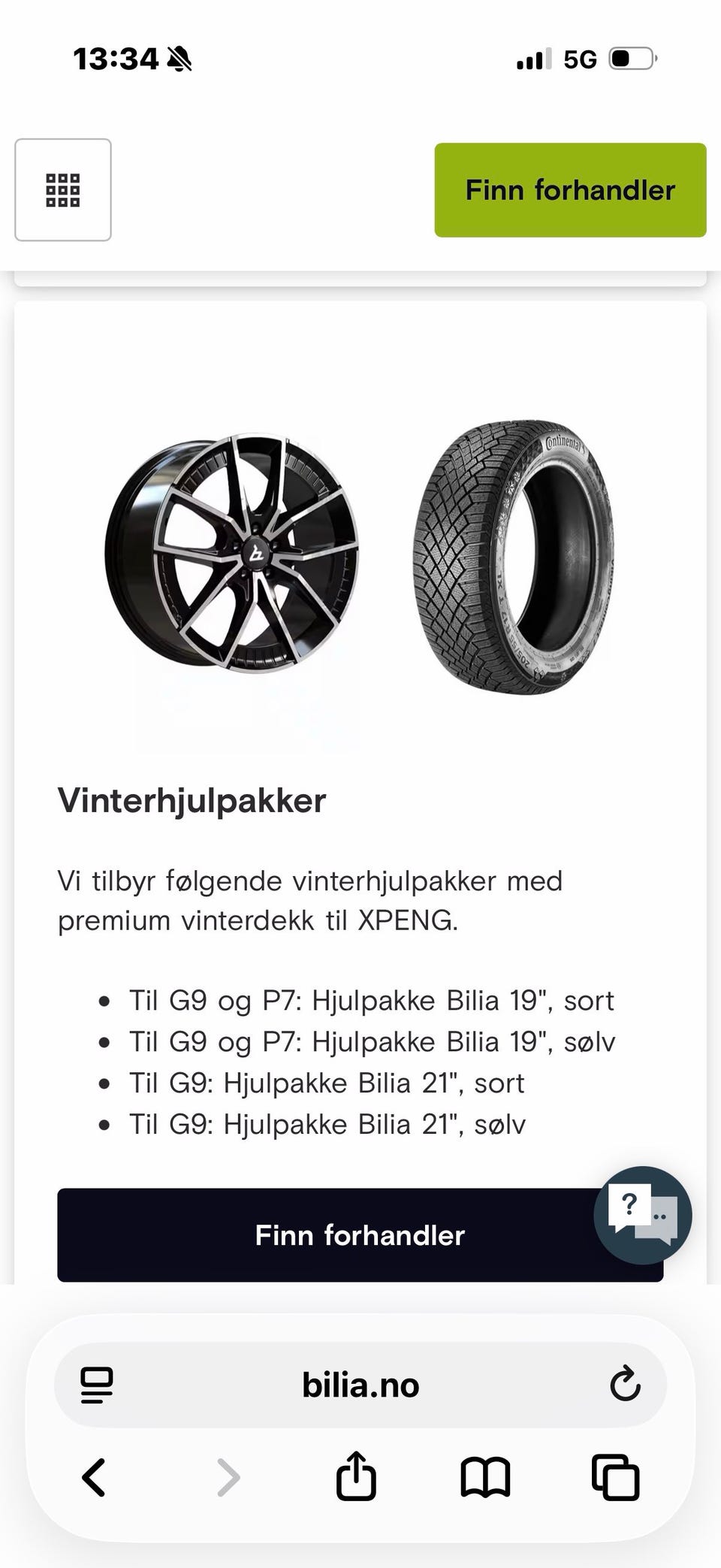The width and height of the screenshot is (721, 1568).
Task: Open the browser tabs overview
Action: 615,1477
